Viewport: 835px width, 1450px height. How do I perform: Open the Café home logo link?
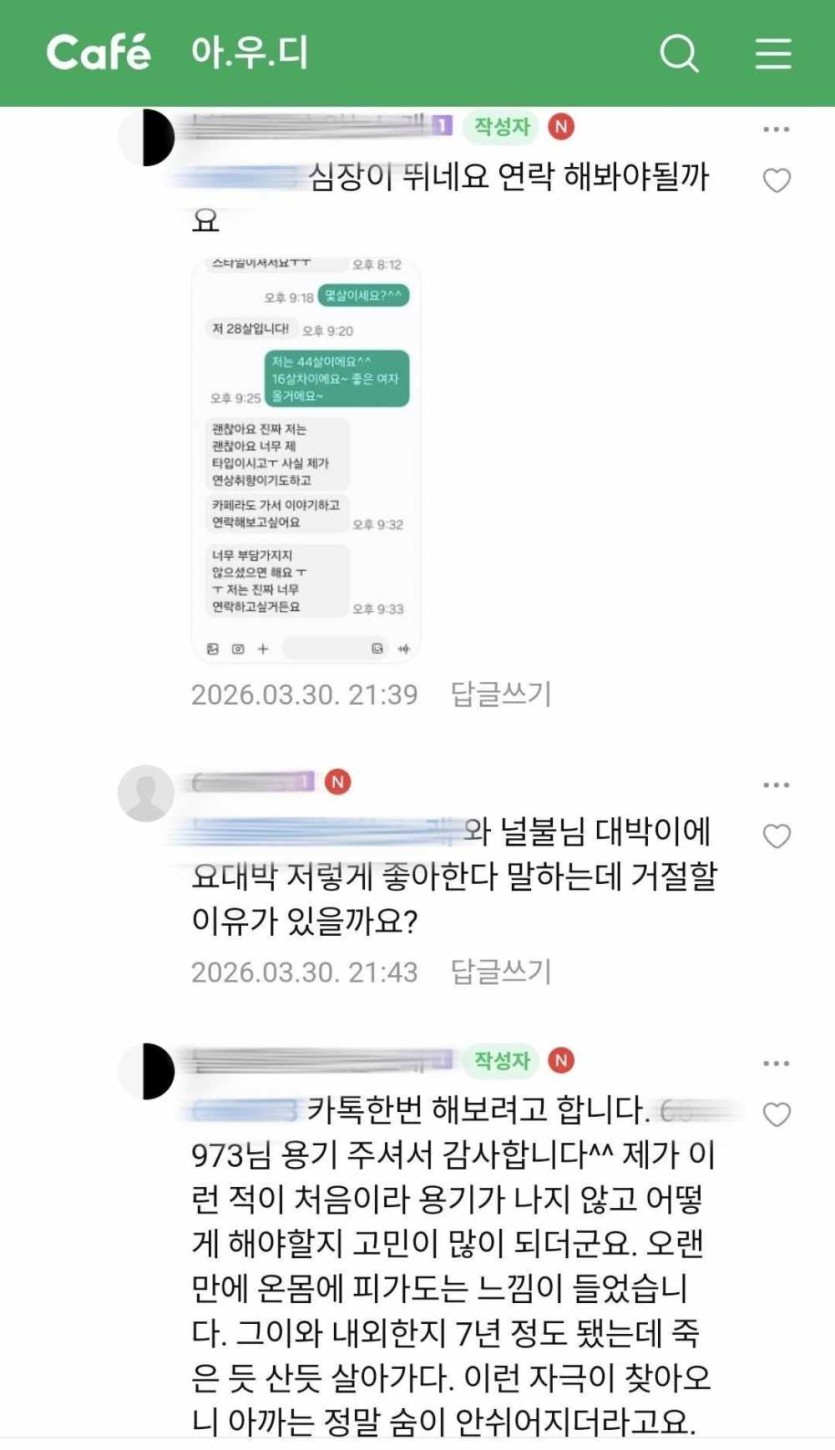[98, 53]
